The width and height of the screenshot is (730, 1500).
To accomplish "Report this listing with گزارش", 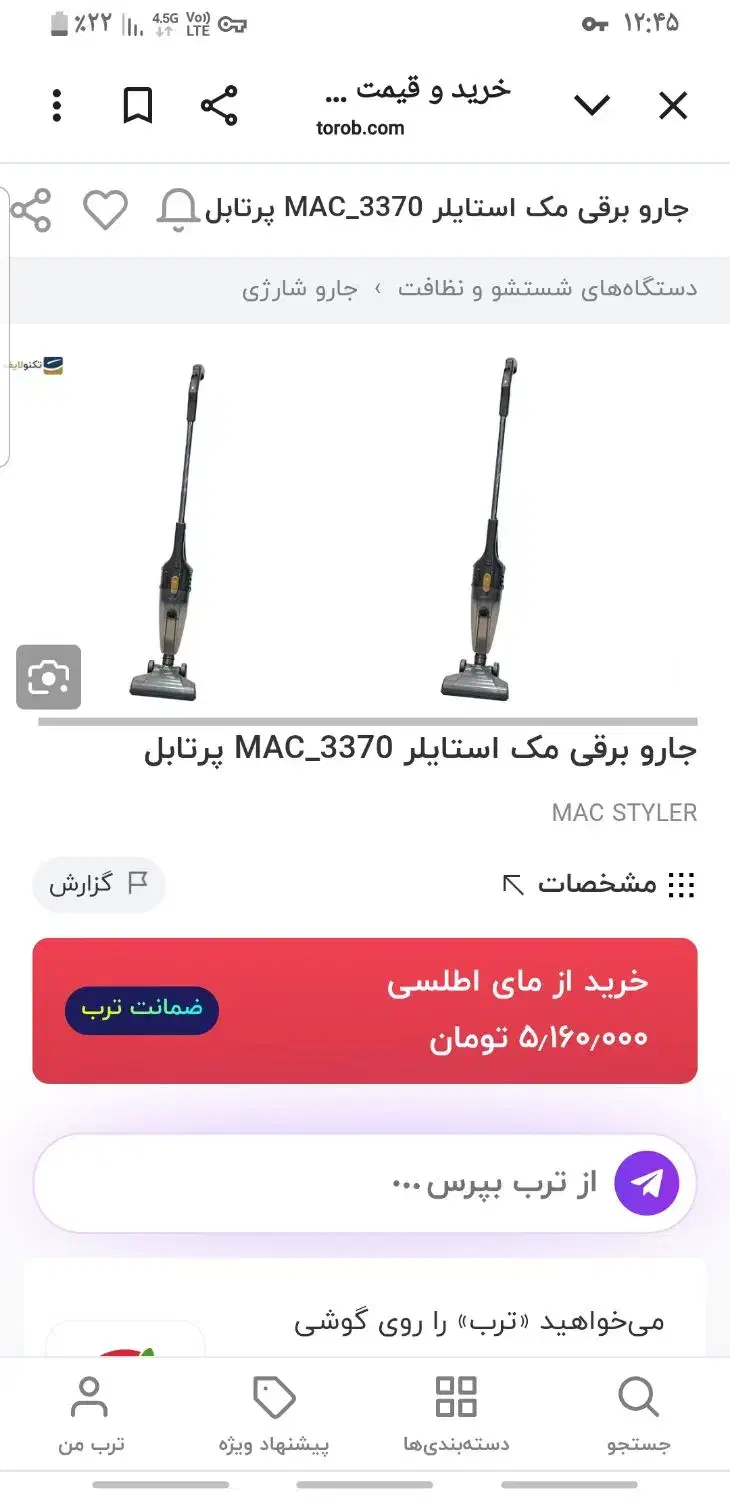I will click(98, 884).
